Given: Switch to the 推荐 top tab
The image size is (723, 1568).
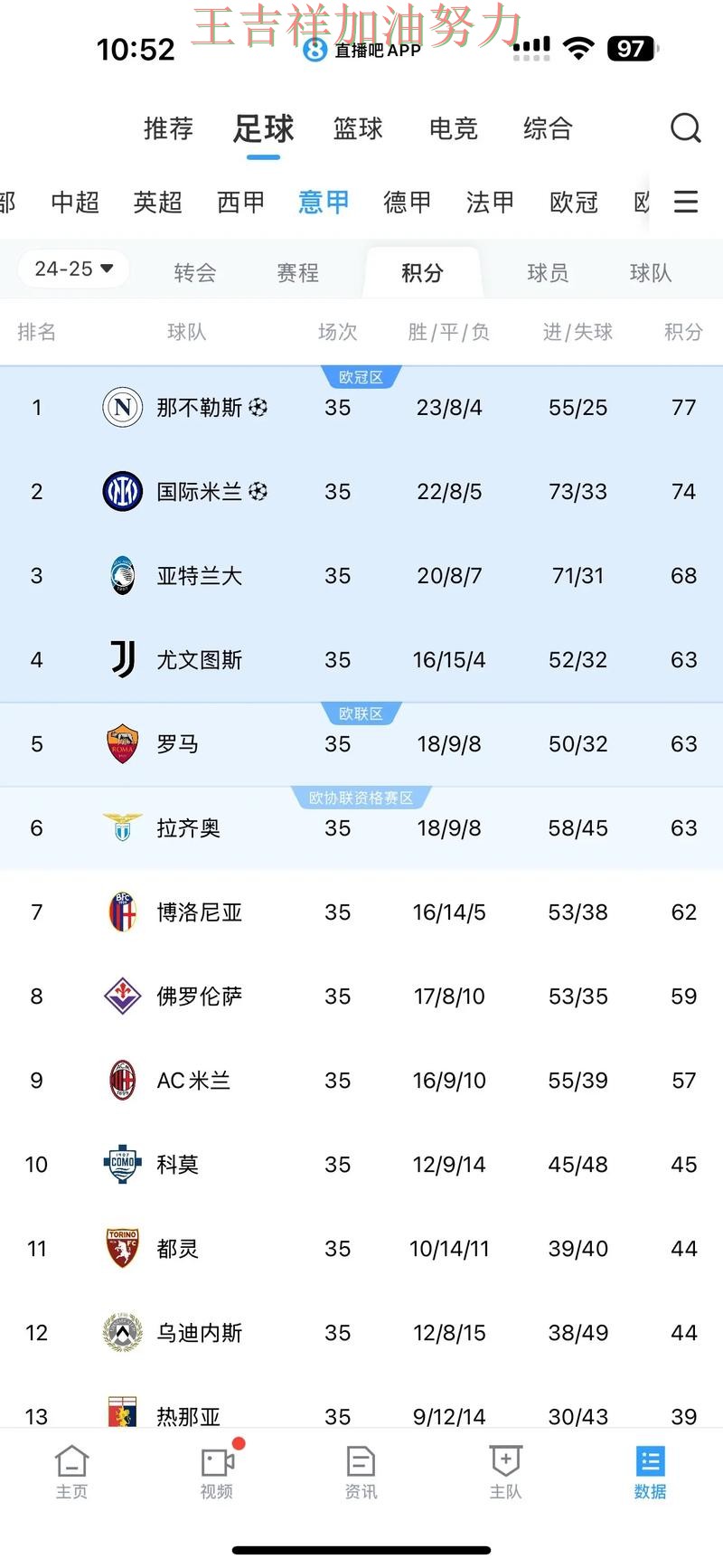Looking at the screenshot, I should pos(168,128).
